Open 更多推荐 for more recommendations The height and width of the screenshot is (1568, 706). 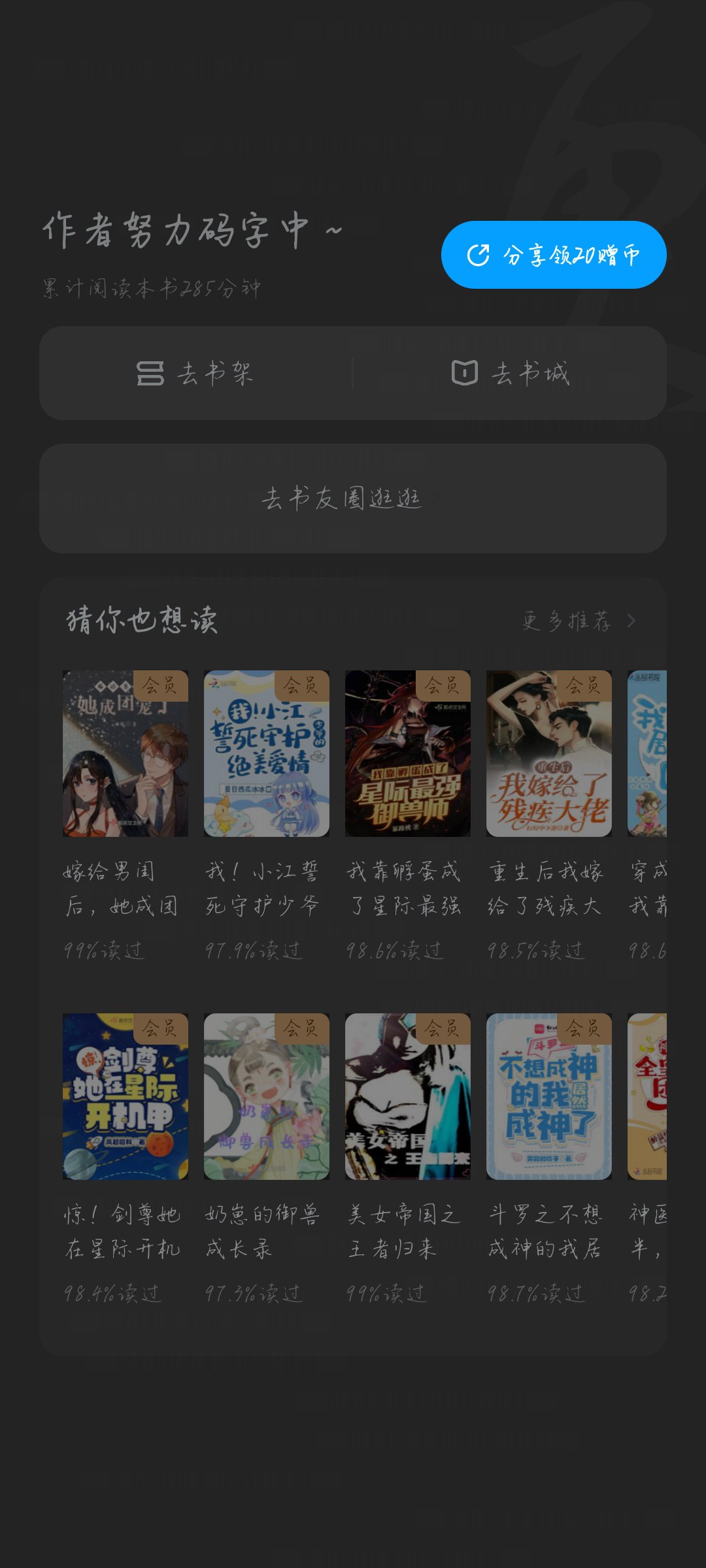pyautogui.click(x=579, y=621)
